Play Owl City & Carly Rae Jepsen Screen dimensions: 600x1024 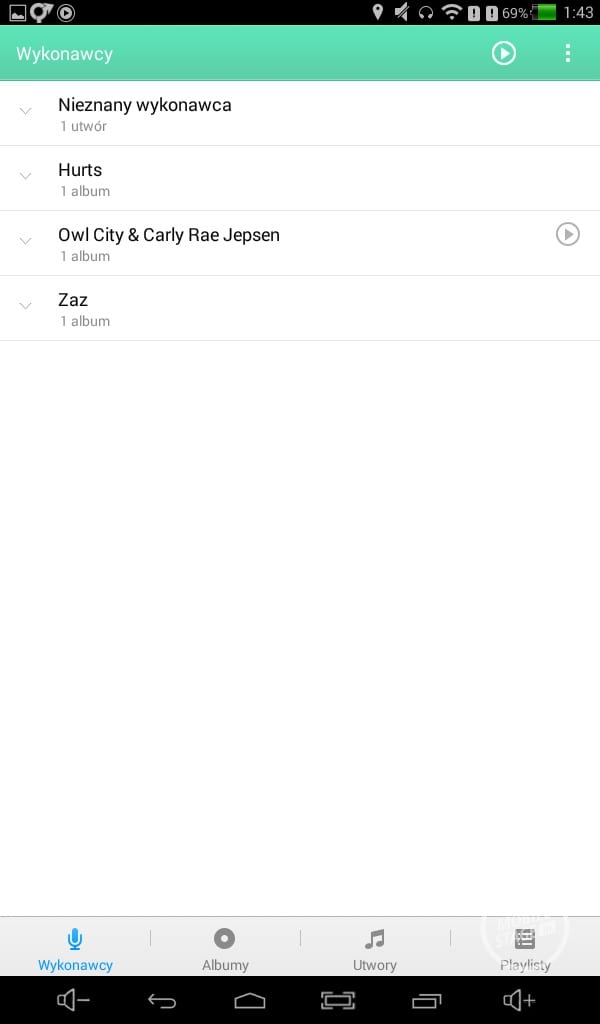pyautogui.click(x=567, y=234)
